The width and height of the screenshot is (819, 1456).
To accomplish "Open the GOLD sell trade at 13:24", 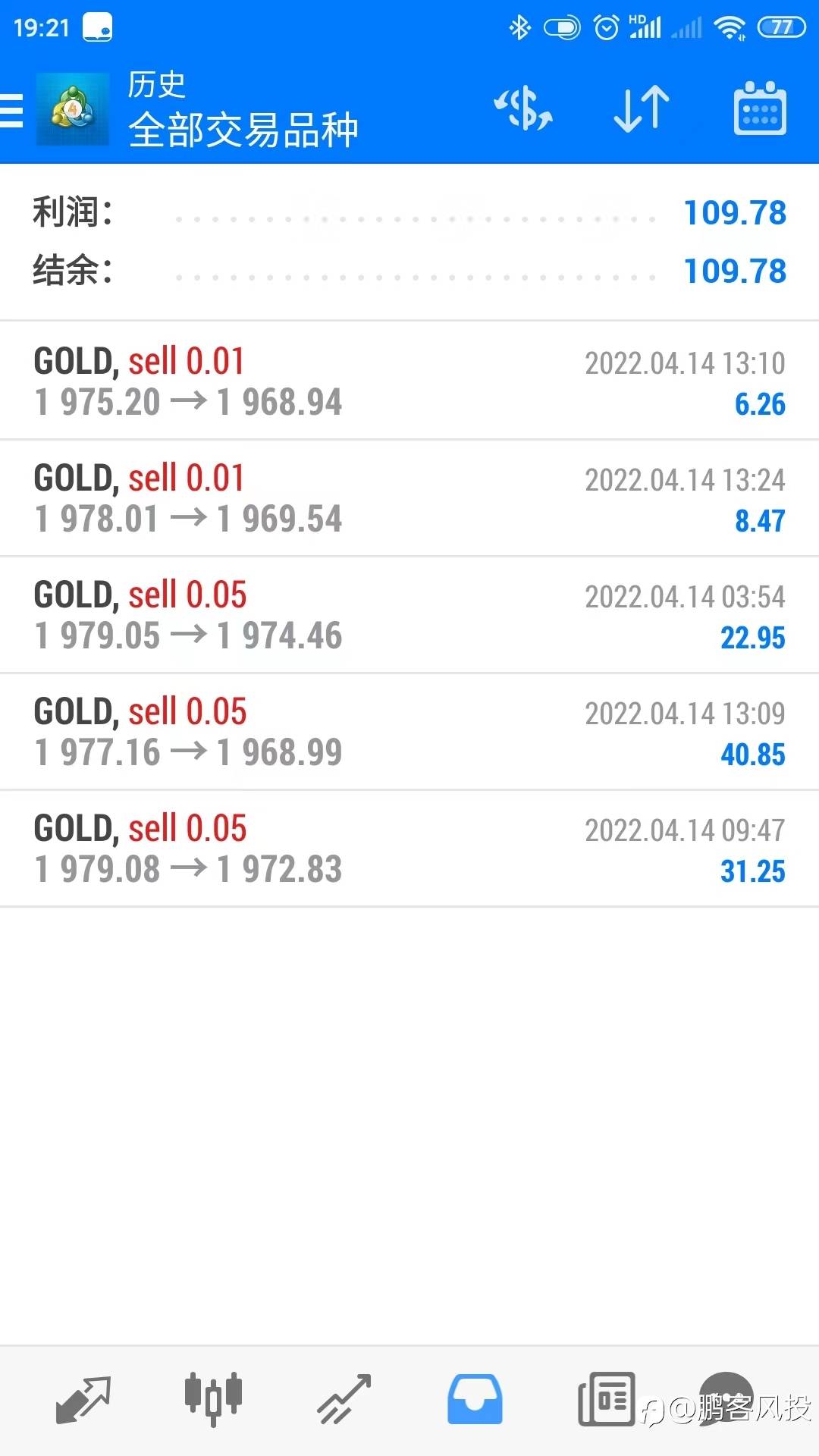I will click(409, 498).
